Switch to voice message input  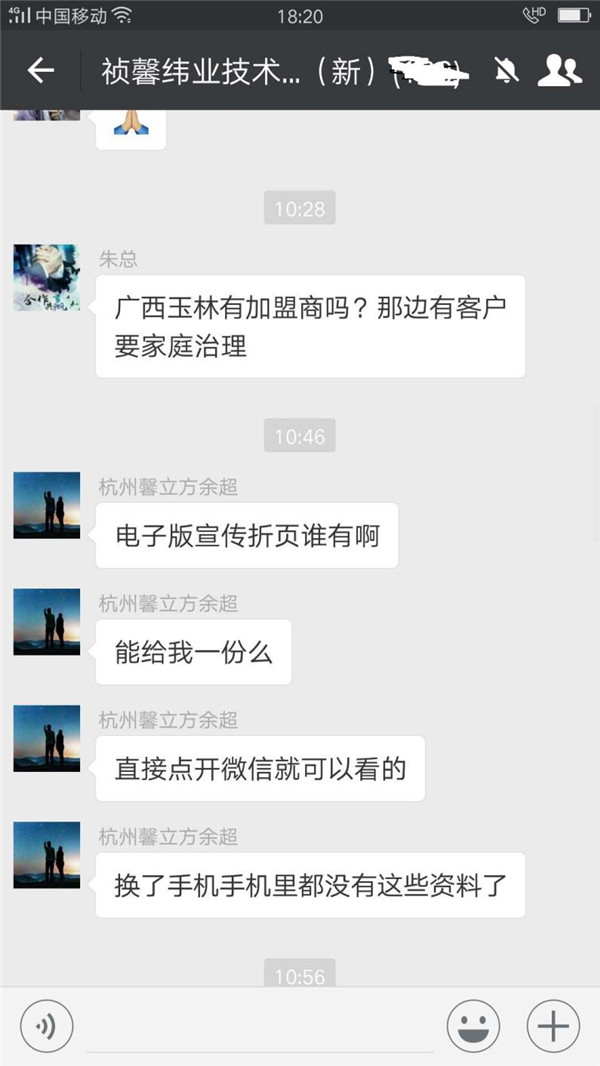click(x=47, y=1026)
